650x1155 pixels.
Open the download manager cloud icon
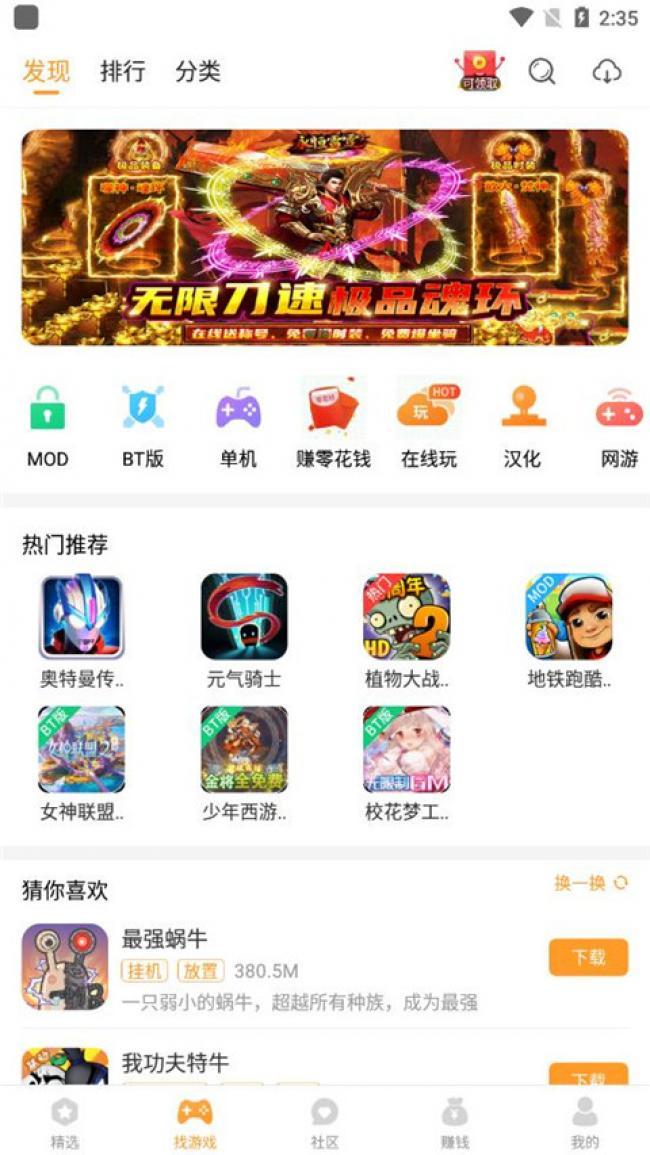(x=607, y=72)
